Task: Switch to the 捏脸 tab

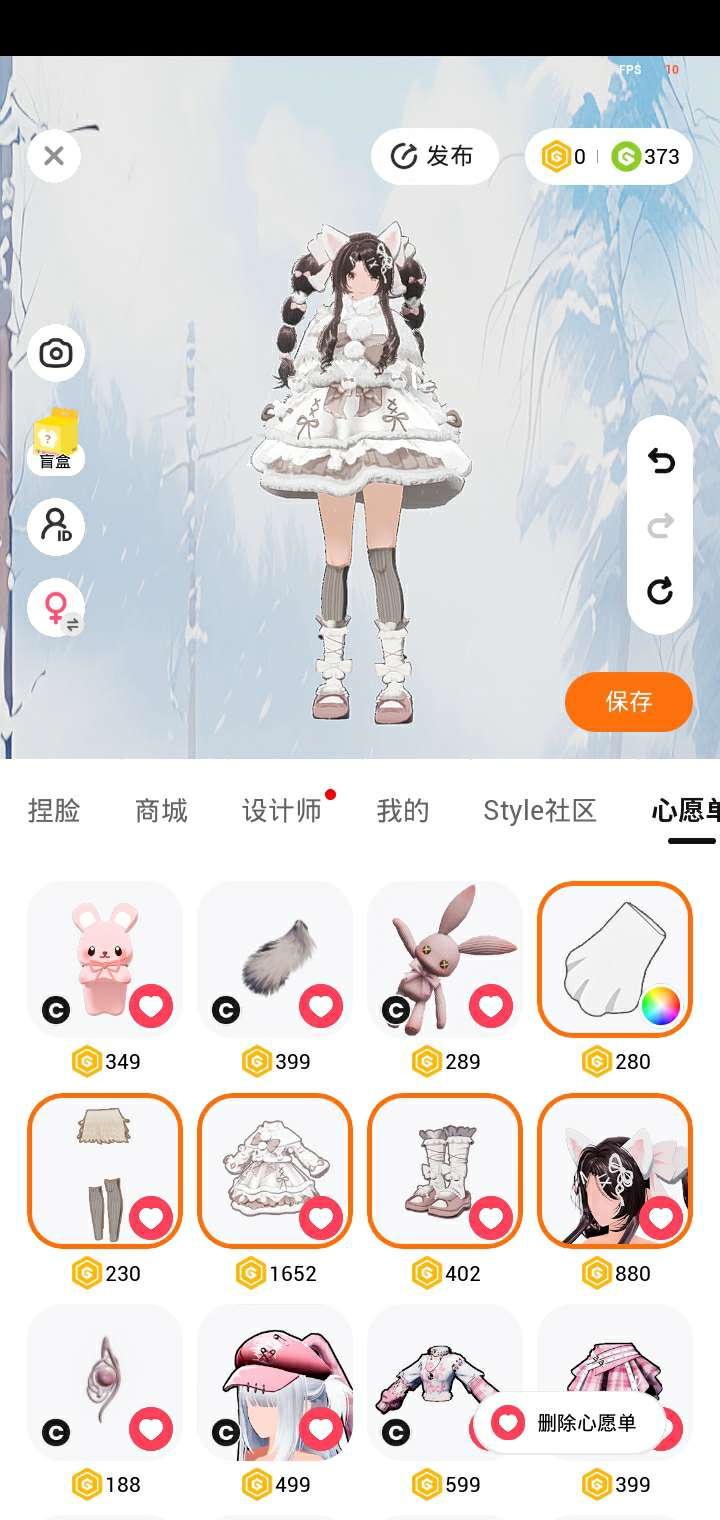Action: (54, 810)
